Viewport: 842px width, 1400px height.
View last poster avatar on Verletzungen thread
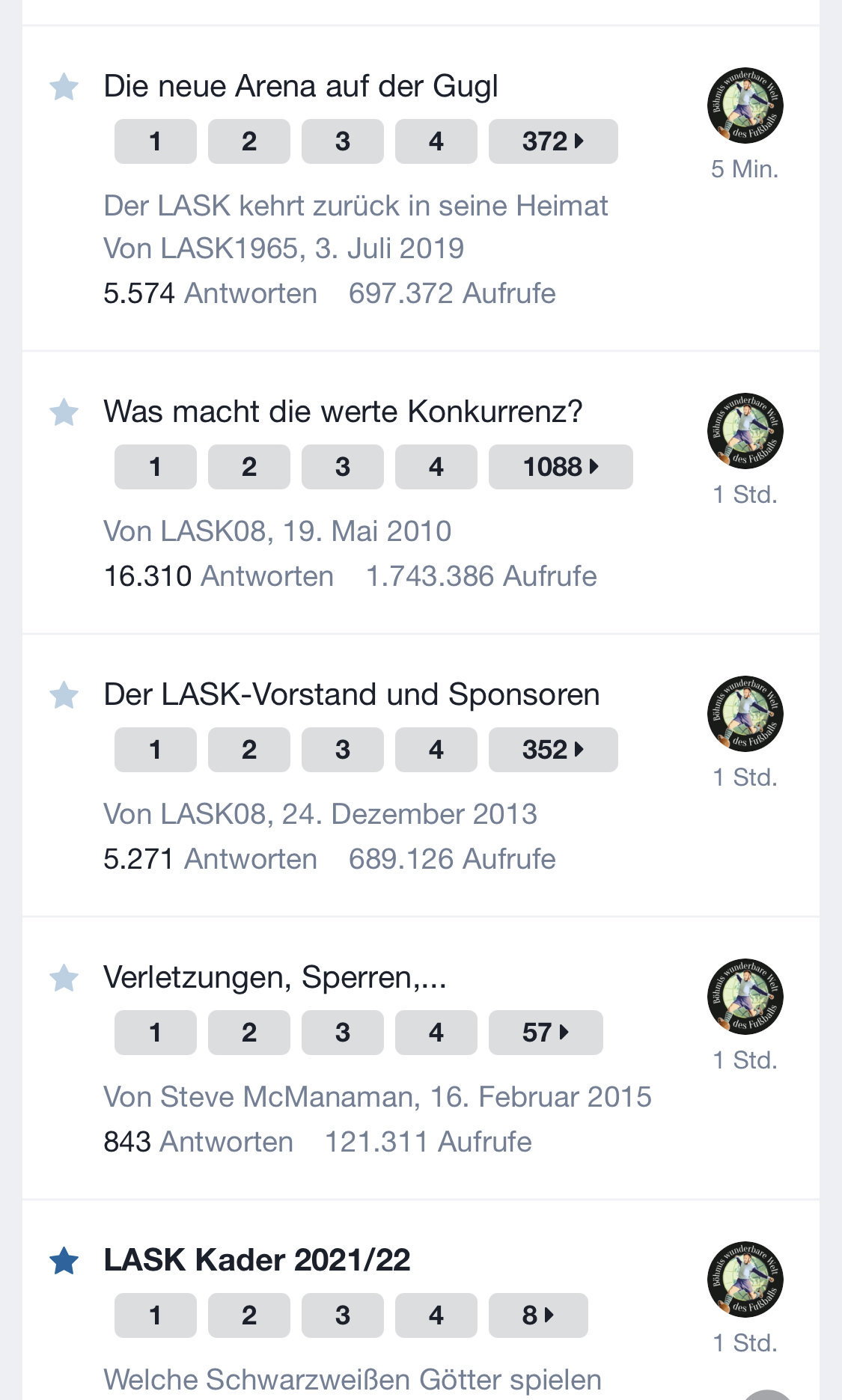click(745, 997)
